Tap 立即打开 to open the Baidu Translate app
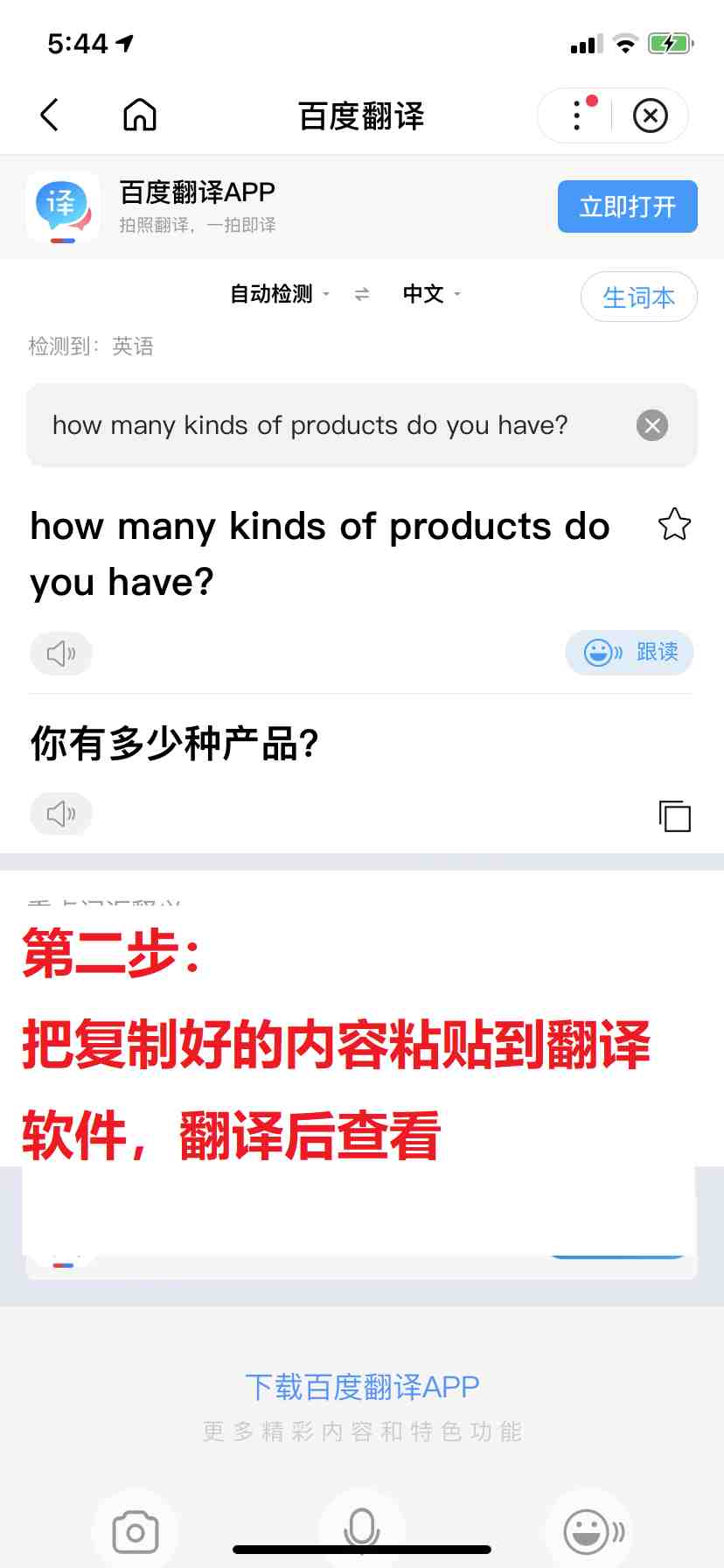 pos(627,206)
